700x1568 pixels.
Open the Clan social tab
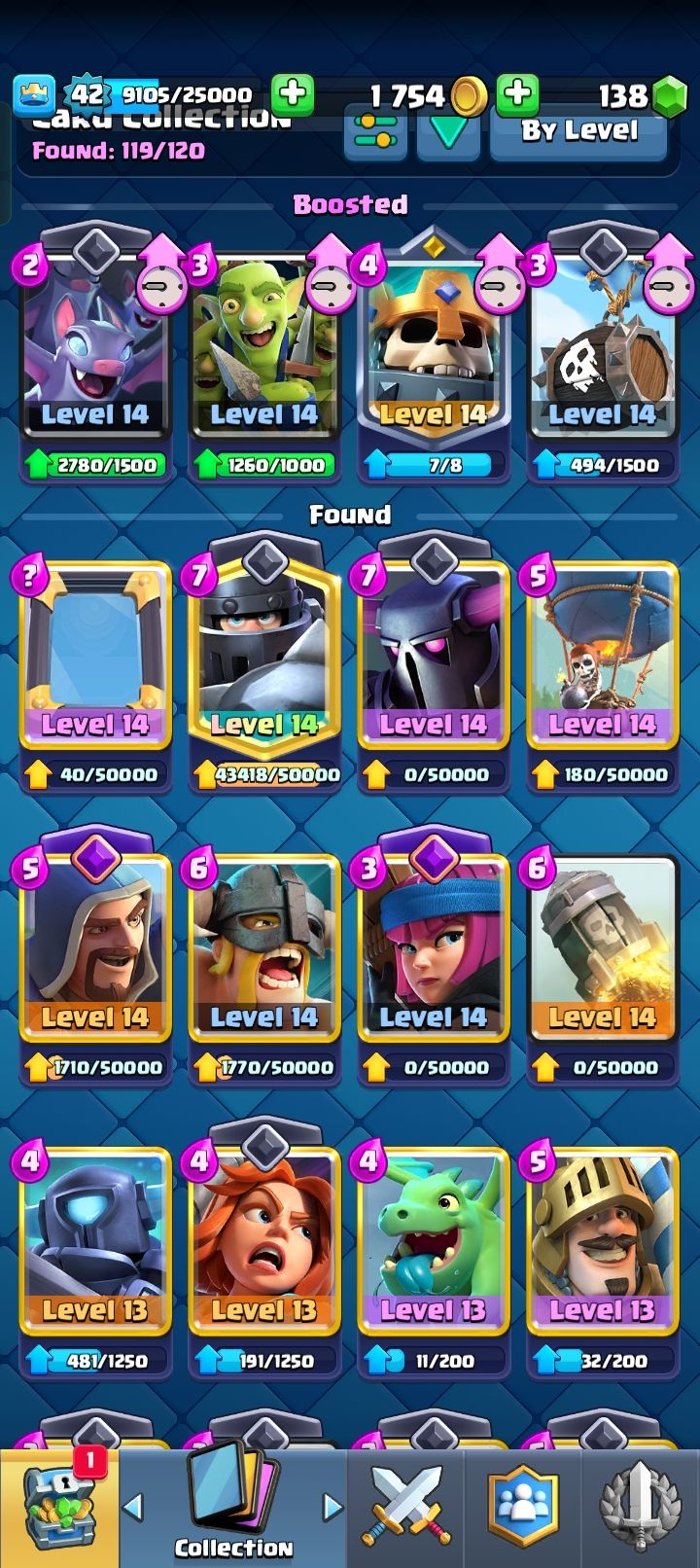tap(523, 1508)
